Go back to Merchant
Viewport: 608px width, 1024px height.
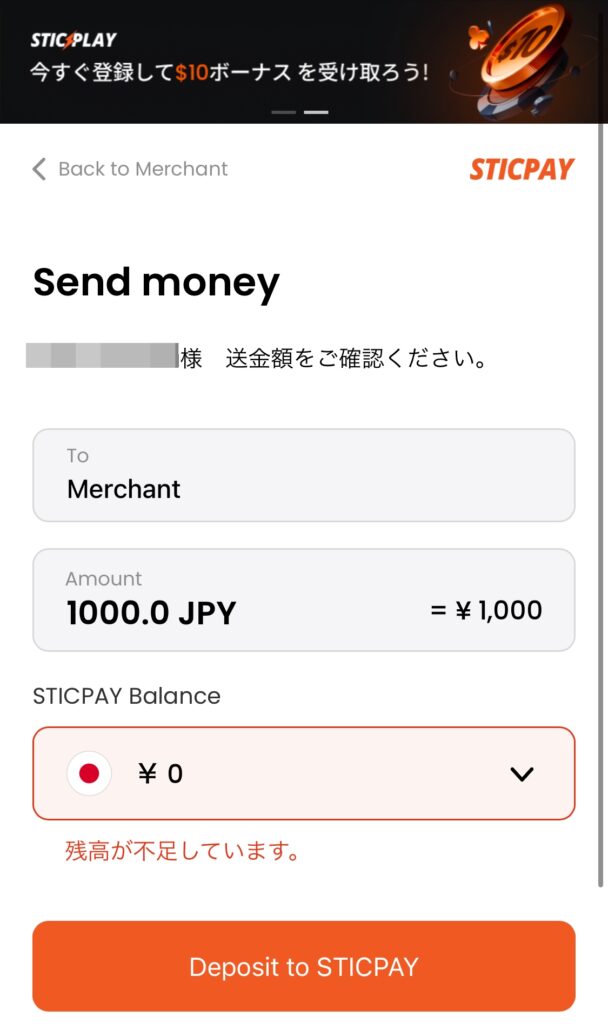pos(130,168)
